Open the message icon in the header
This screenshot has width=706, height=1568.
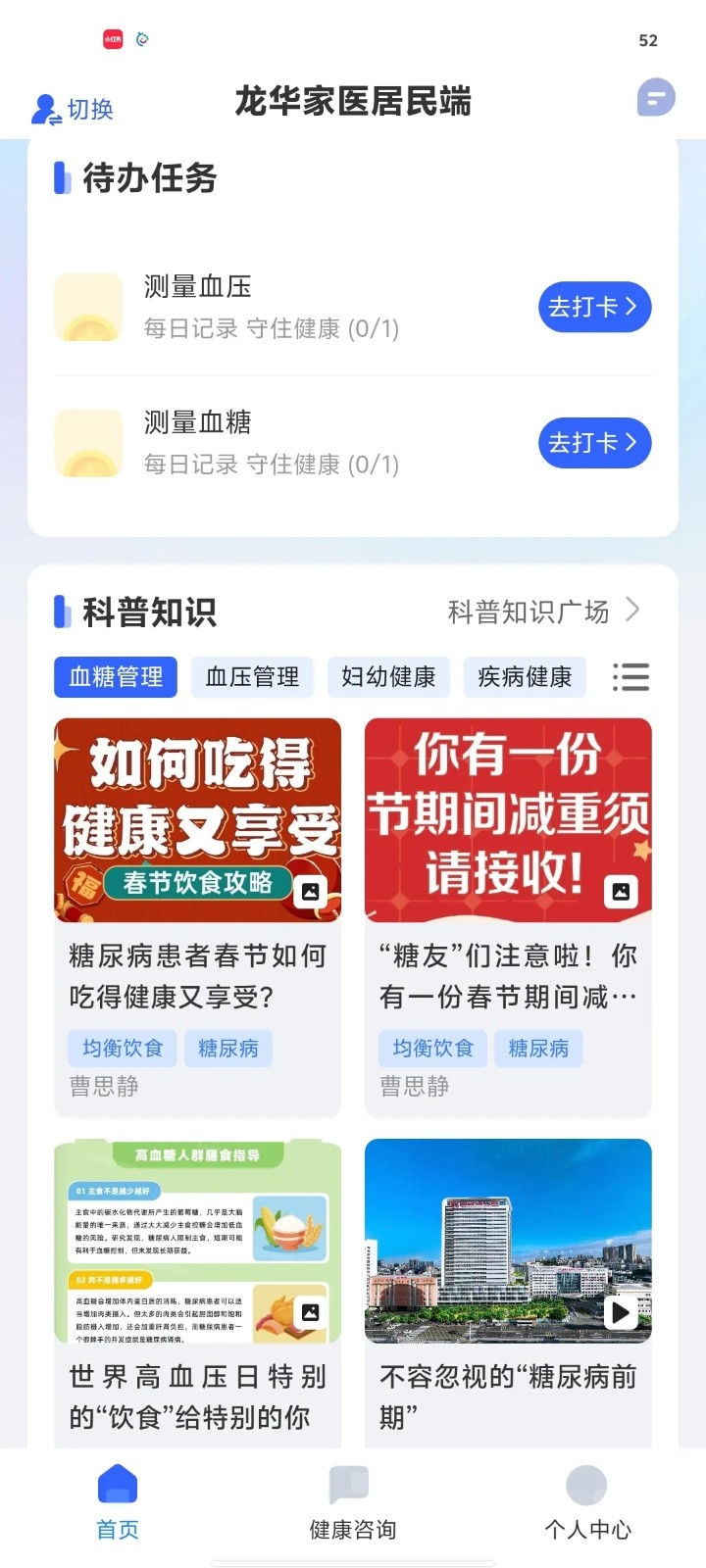(x=655, y=98)
